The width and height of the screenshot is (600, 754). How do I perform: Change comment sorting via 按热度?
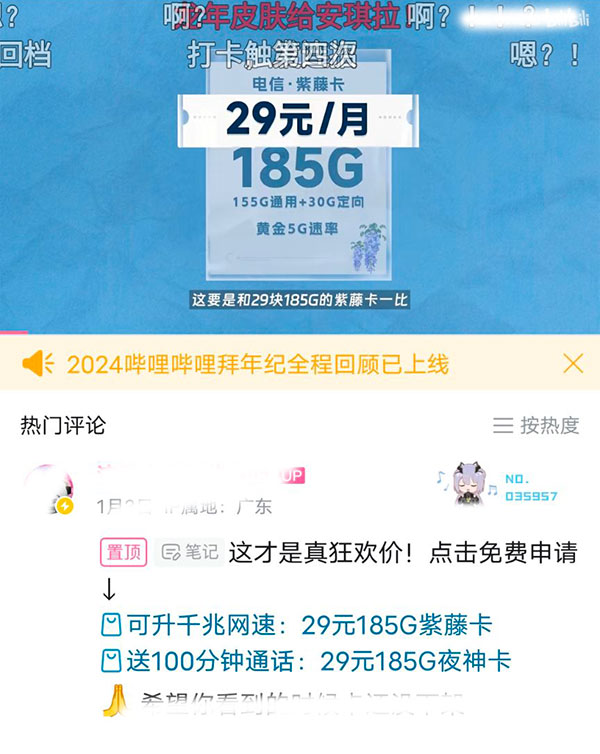point(536,425)
